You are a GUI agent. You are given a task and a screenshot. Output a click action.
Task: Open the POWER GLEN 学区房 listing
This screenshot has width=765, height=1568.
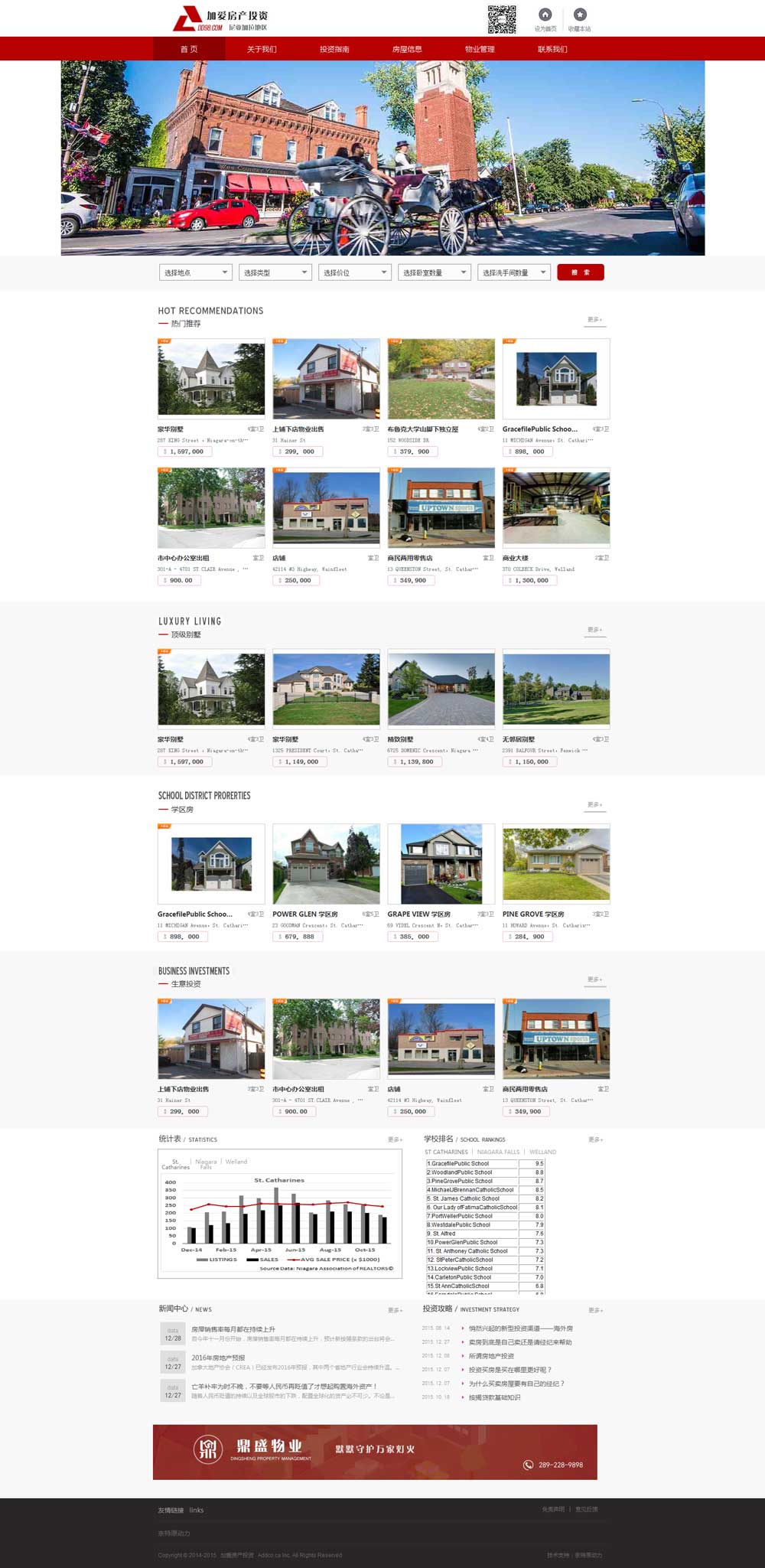click(x=326, y=864)
